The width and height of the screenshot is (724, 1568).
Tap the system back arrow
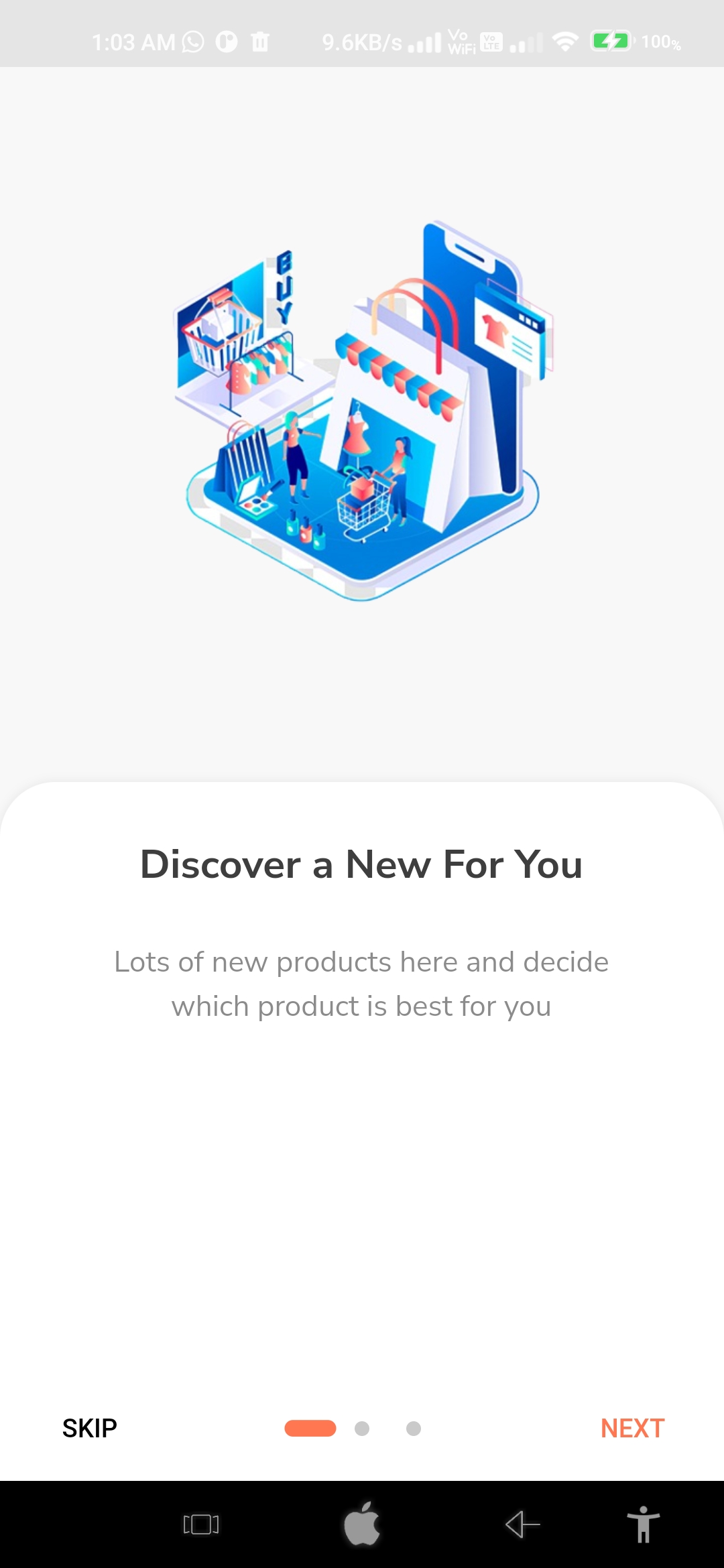point(523,1524)
